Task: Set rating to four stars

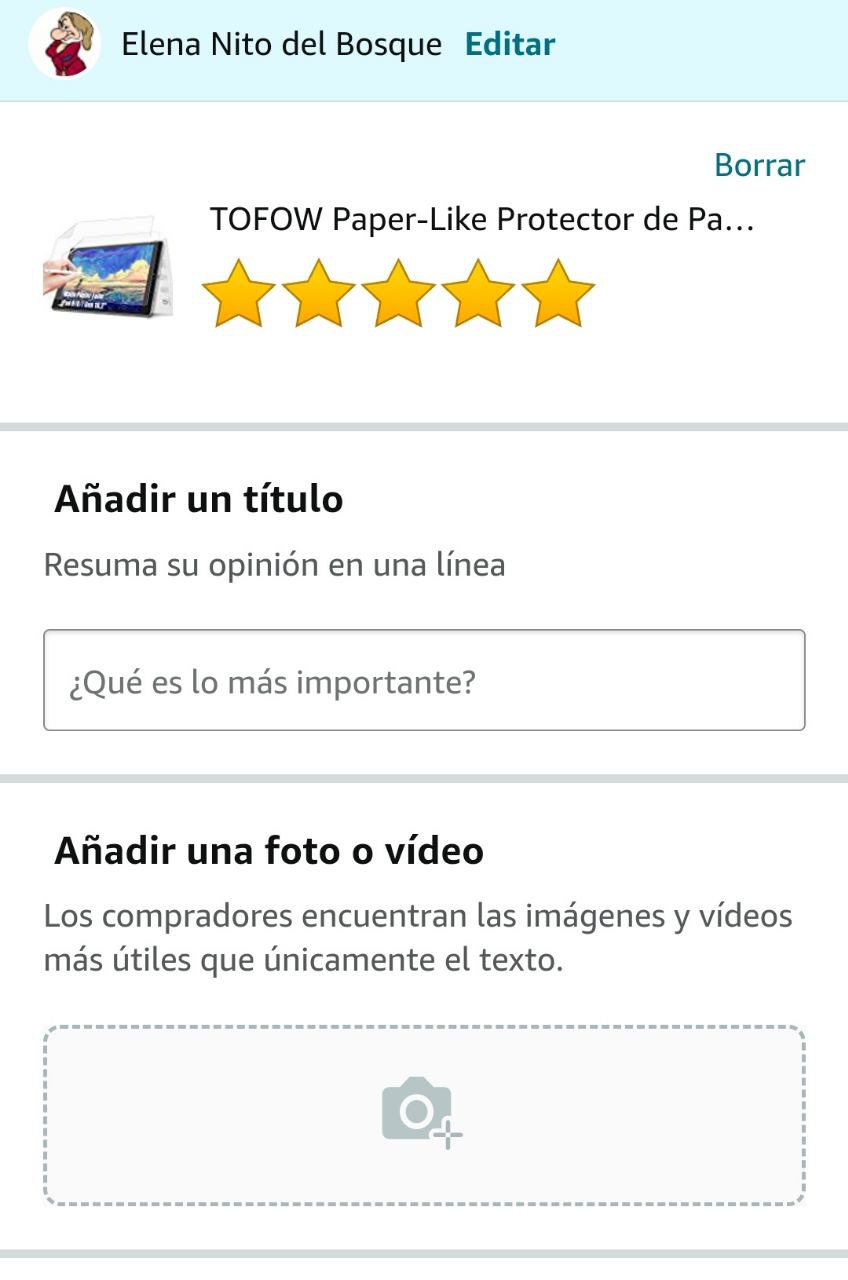Action: click(478, 293)
